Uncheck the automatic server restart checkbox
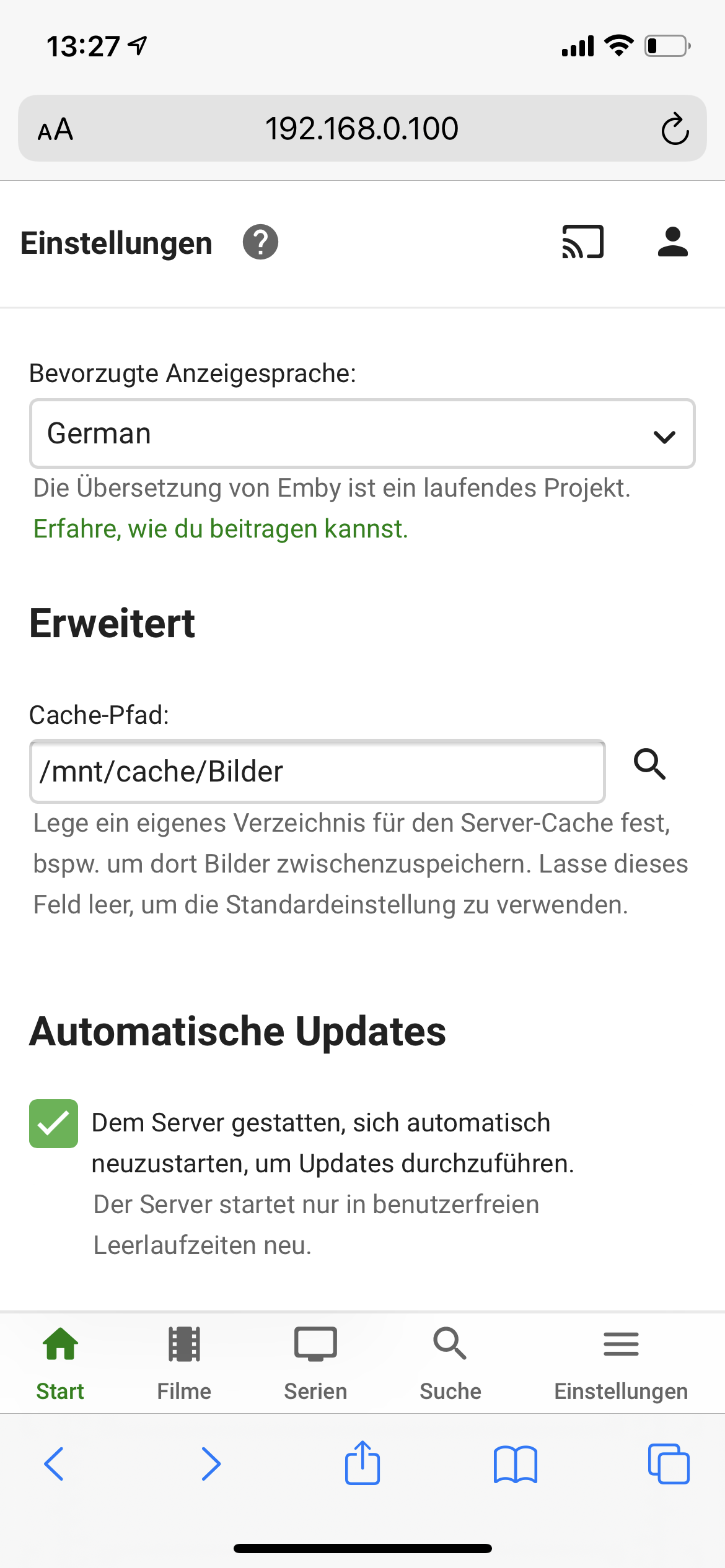This screenshot has height=1568, width=725. (x=53, y=1123)
